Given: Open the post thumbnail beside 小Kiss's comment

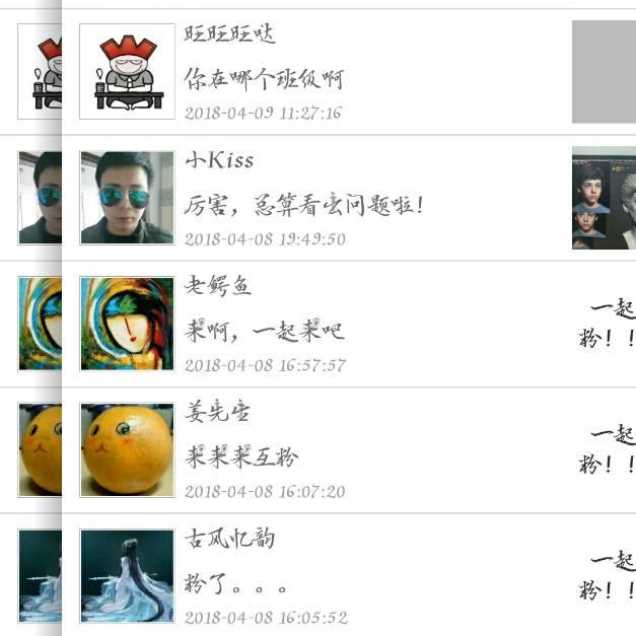Looking at the screenshot, I should tap(604, 198).
